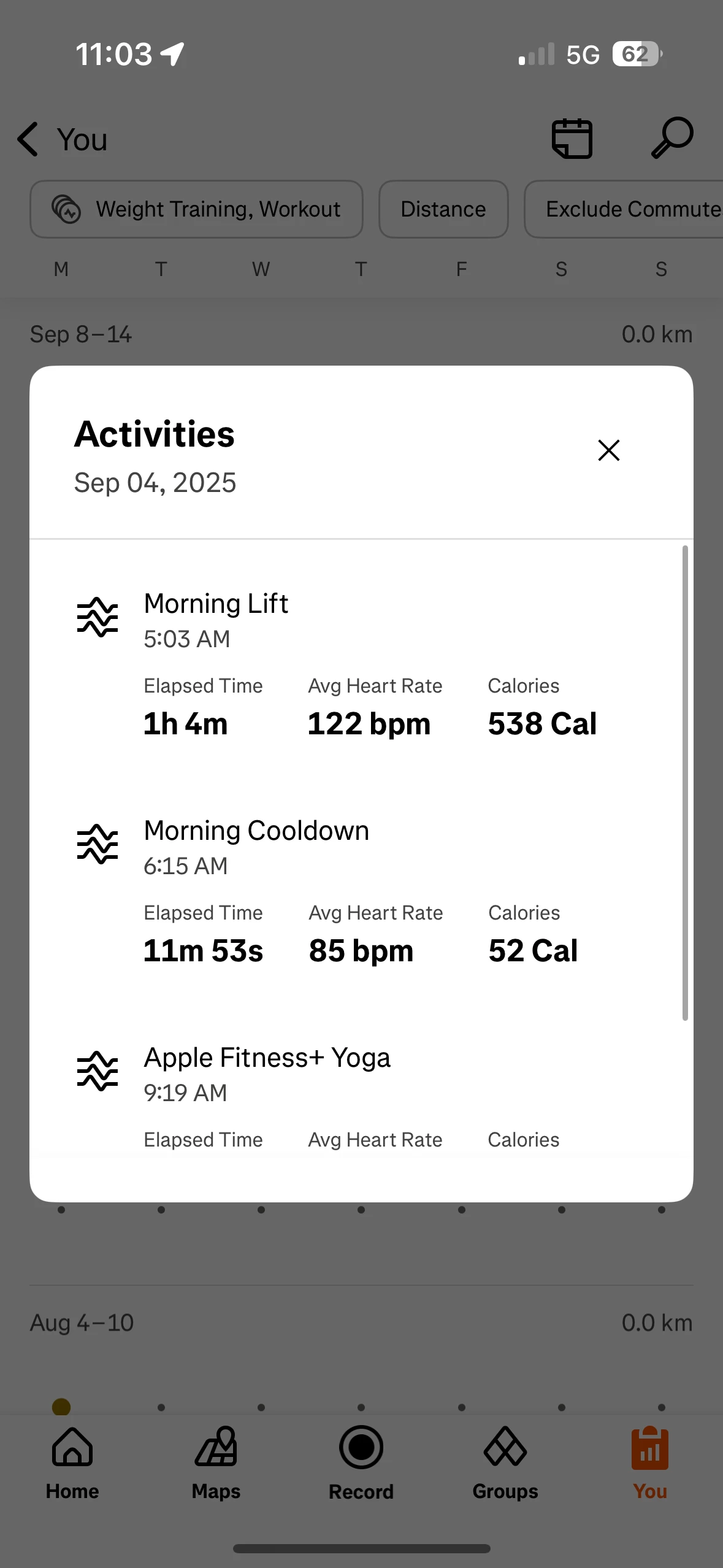
Task: Switch to the Groups tab
Action: [x=505, y=1463]
